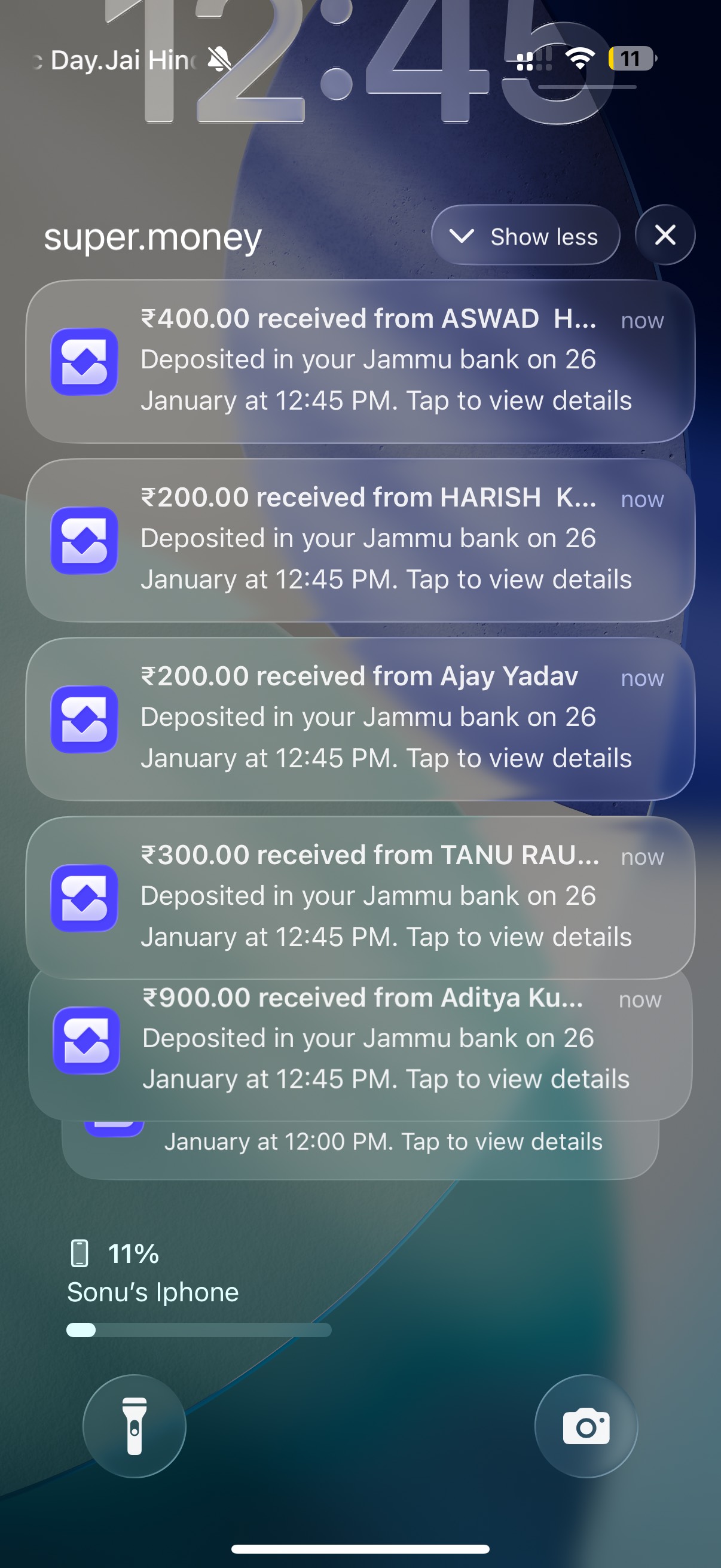Tap the super.money icon on TANU RAU notification

click(85, 899)
